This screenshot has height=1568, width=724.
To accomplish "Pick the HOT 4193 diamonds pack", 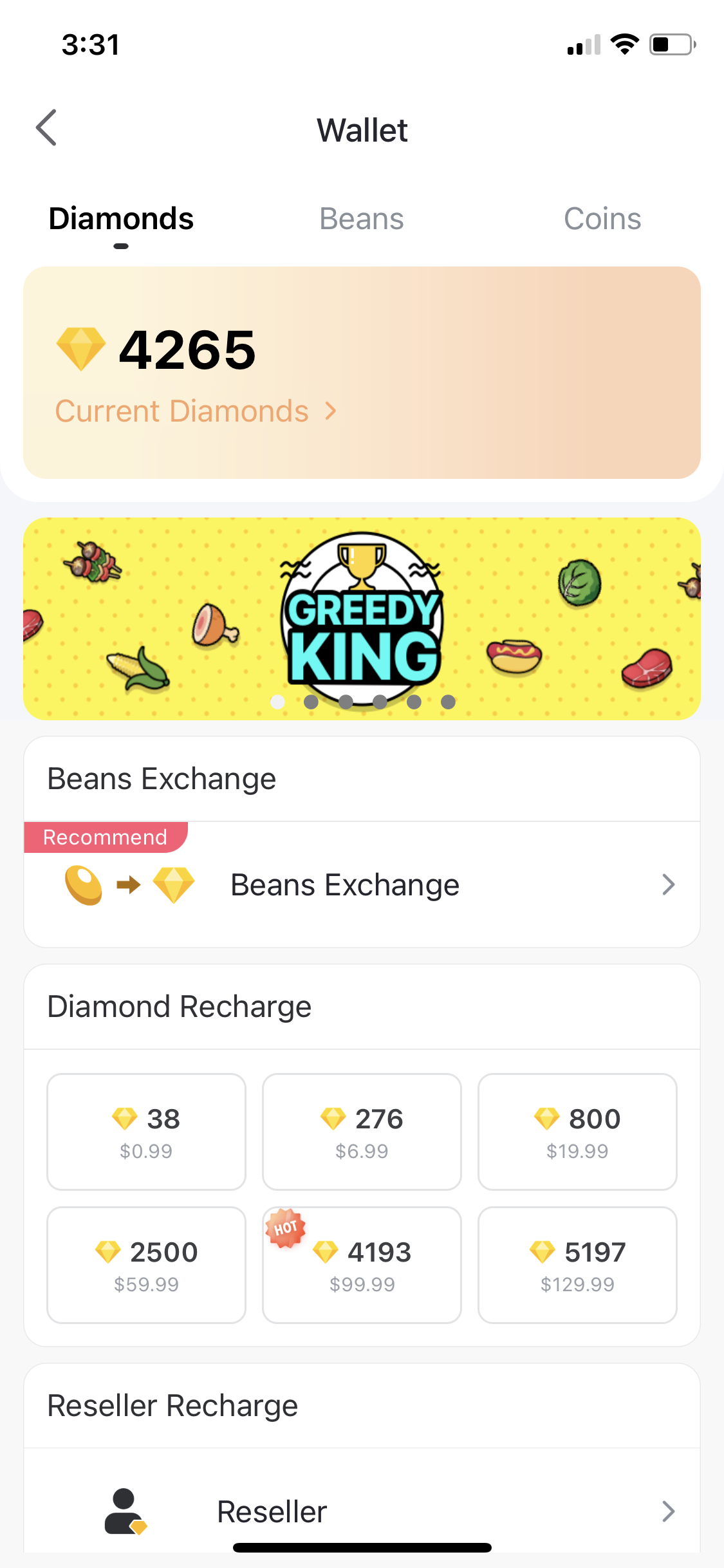I will point(362,1265).
